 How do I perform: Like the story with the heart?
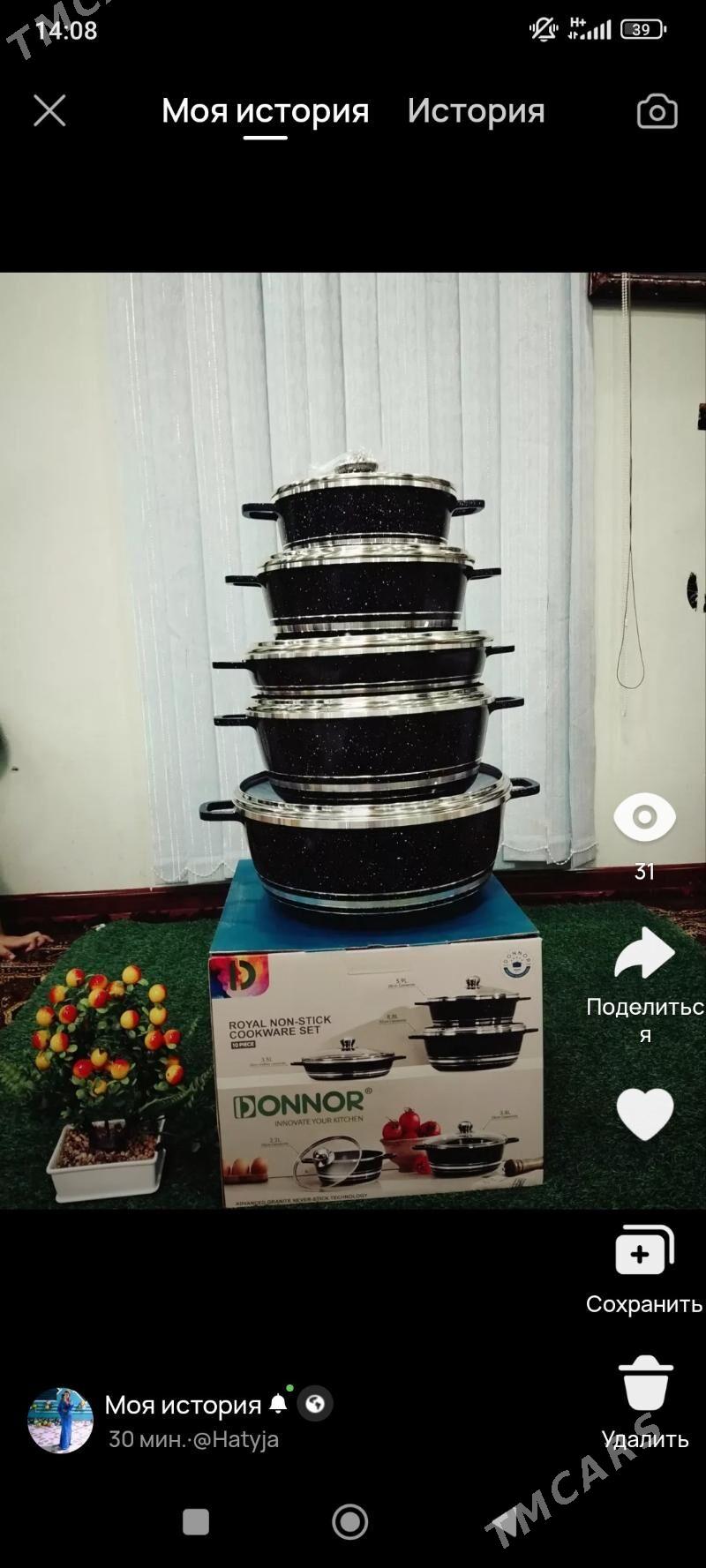644,1113
